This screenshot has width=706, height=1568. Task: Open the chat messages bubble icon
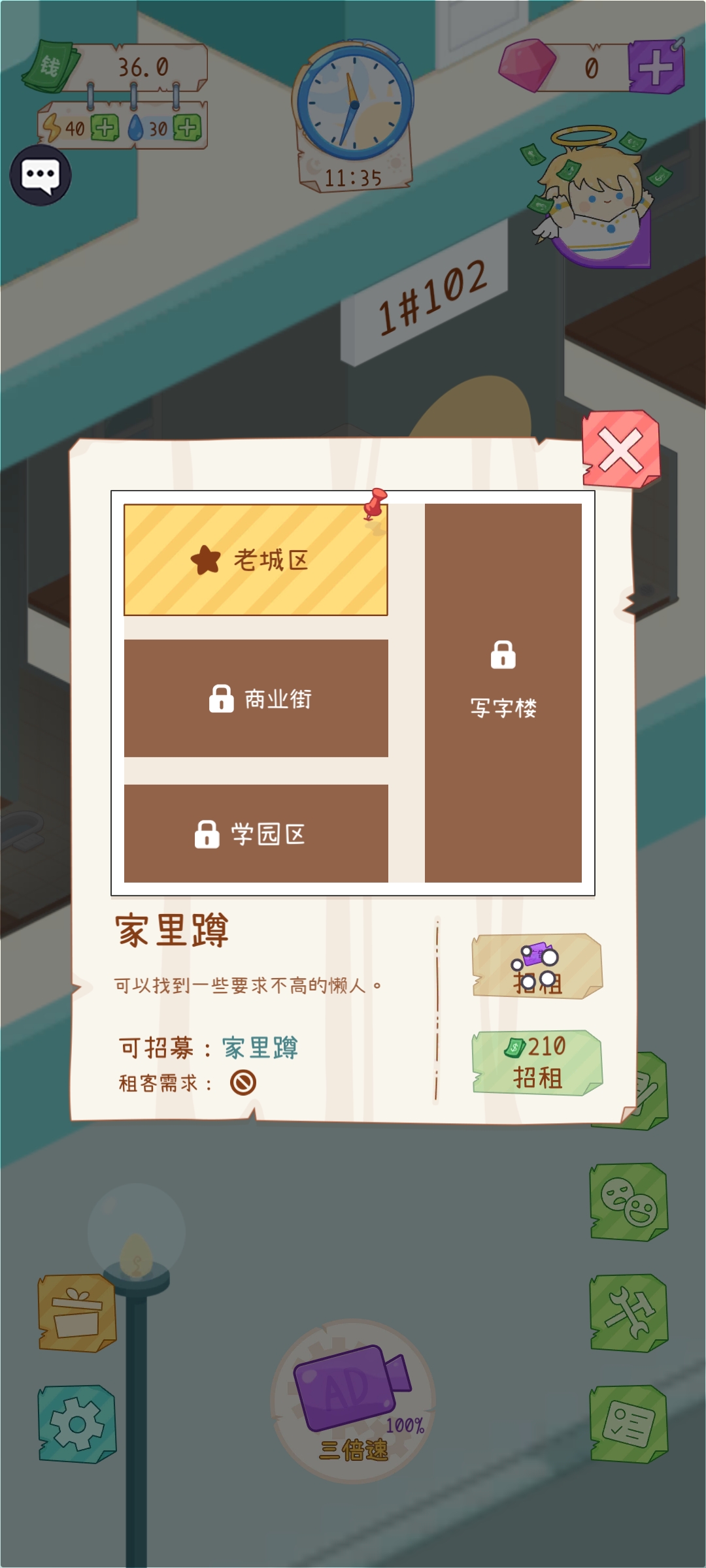pos(39,175)
